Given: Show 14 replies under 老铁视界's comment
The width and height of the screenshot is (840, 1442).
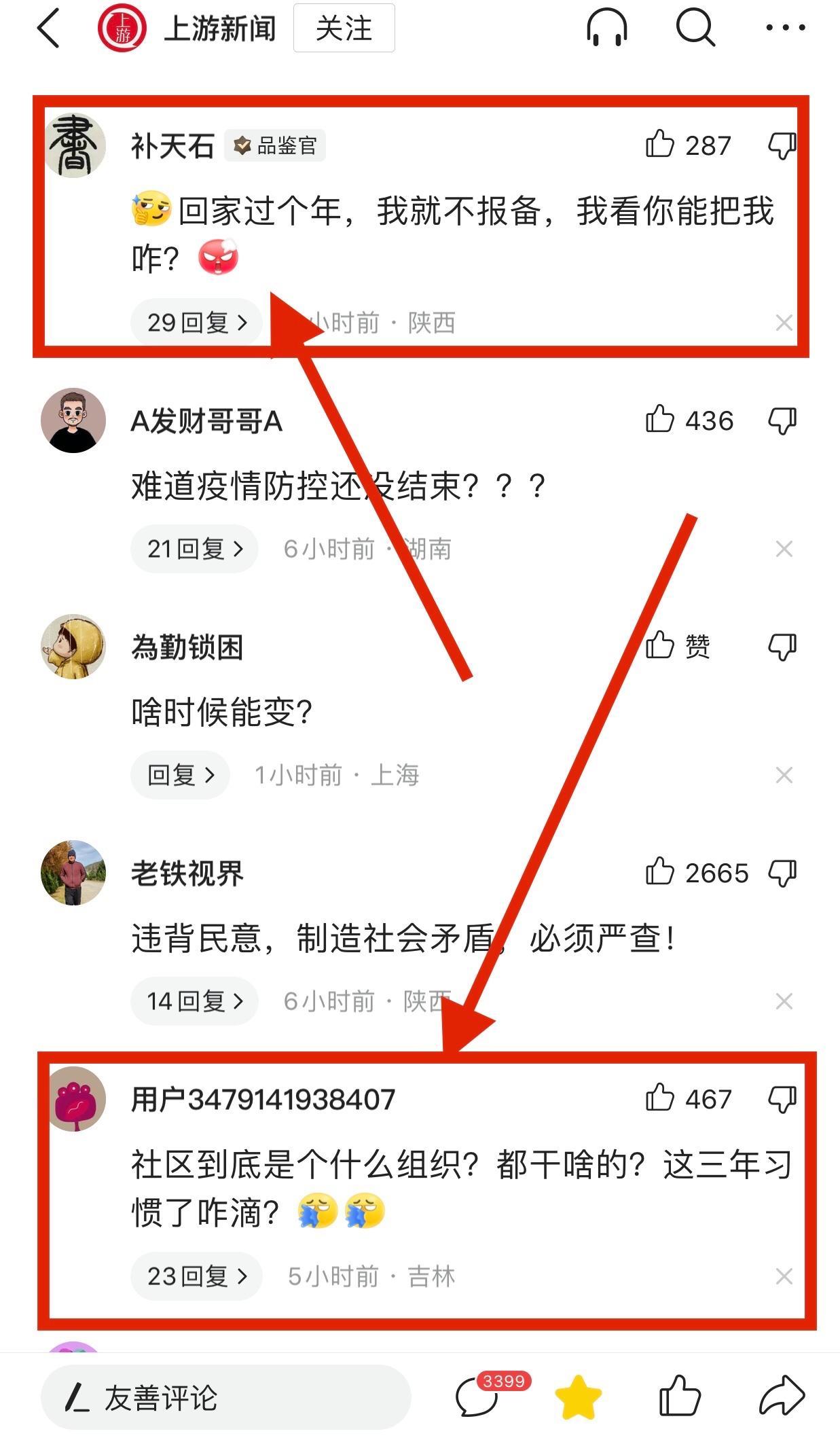Looking at the screenshot, I should click(194, 1001).
